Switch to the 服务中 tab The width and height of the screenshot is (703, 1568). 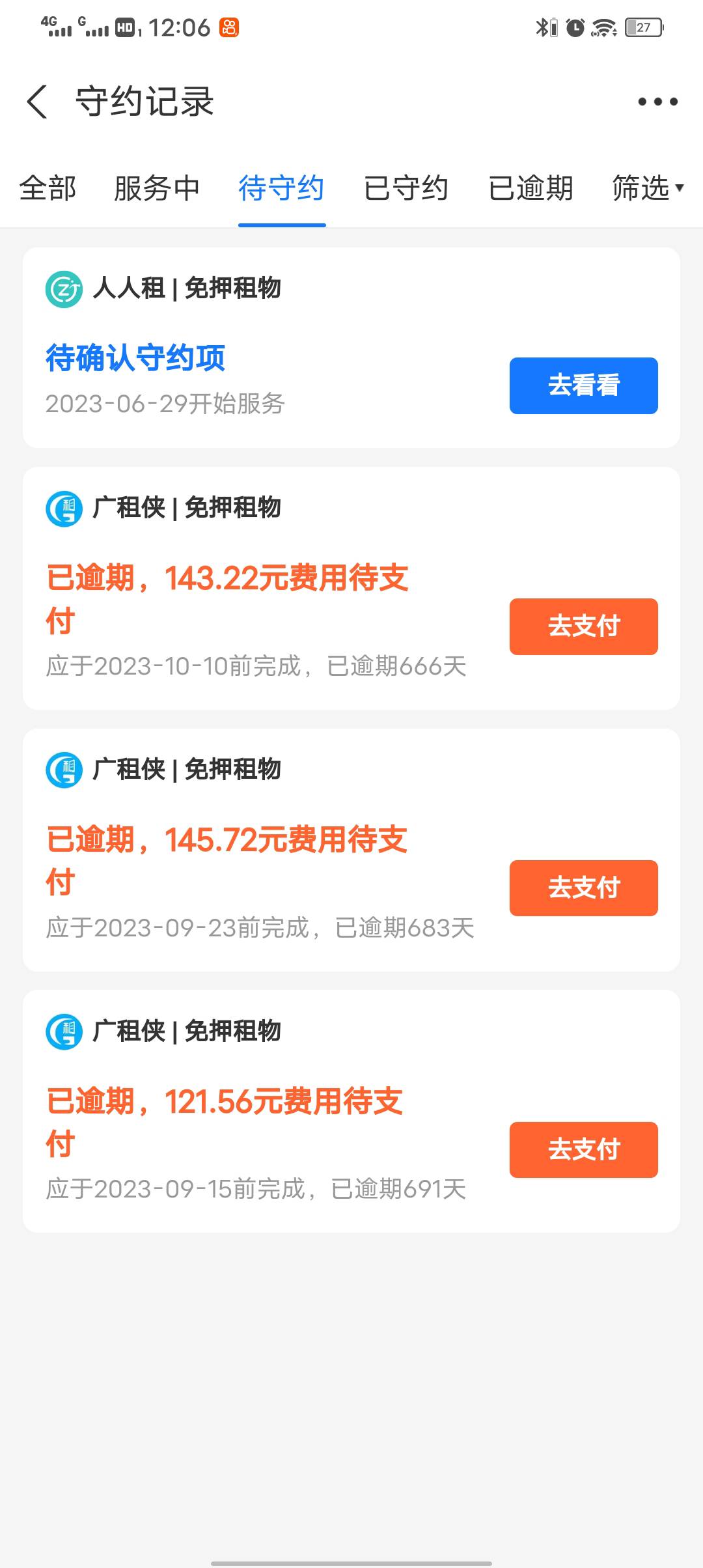(156, 188)
